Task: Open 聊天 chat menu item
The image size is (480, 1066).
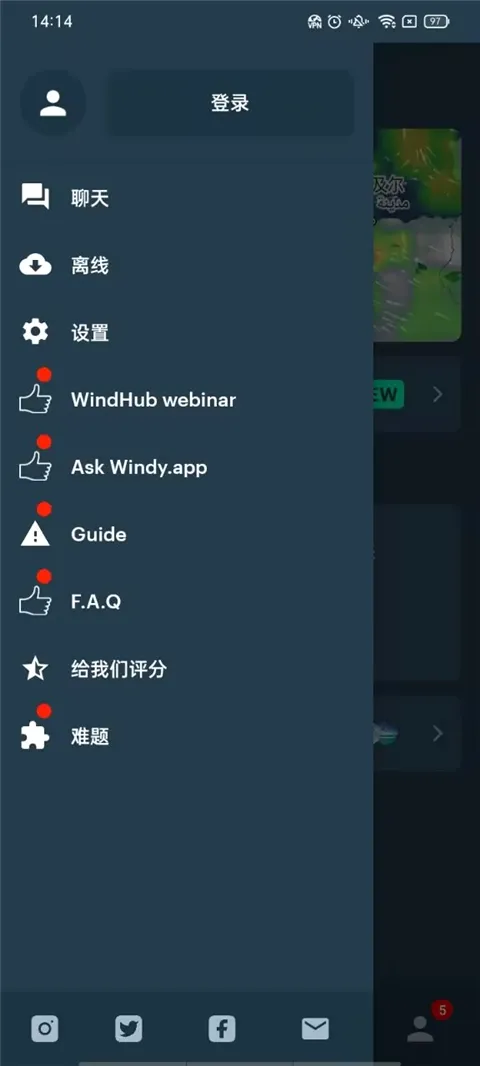Action: click(186, 199)
